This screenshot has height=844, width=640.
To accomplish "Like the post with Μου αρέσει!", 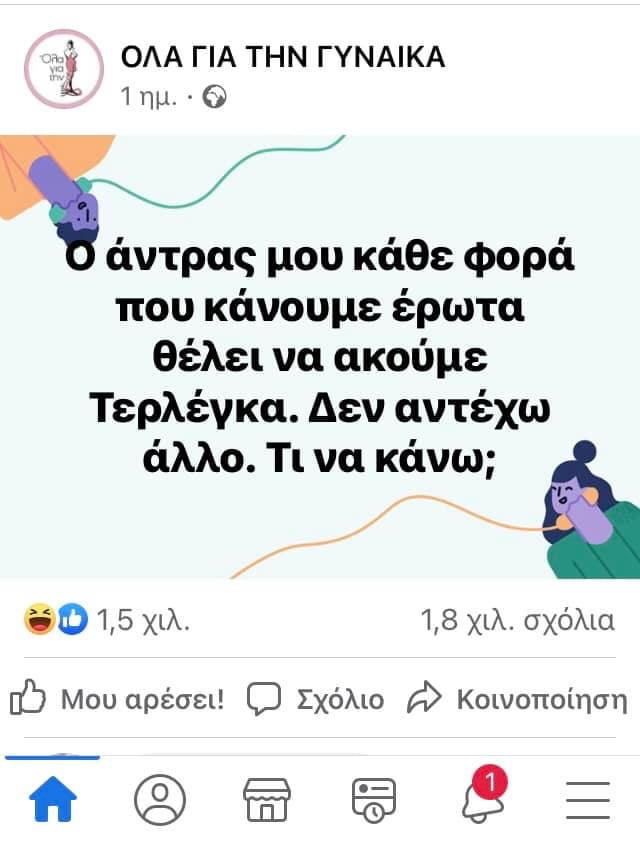I will 118,699.
